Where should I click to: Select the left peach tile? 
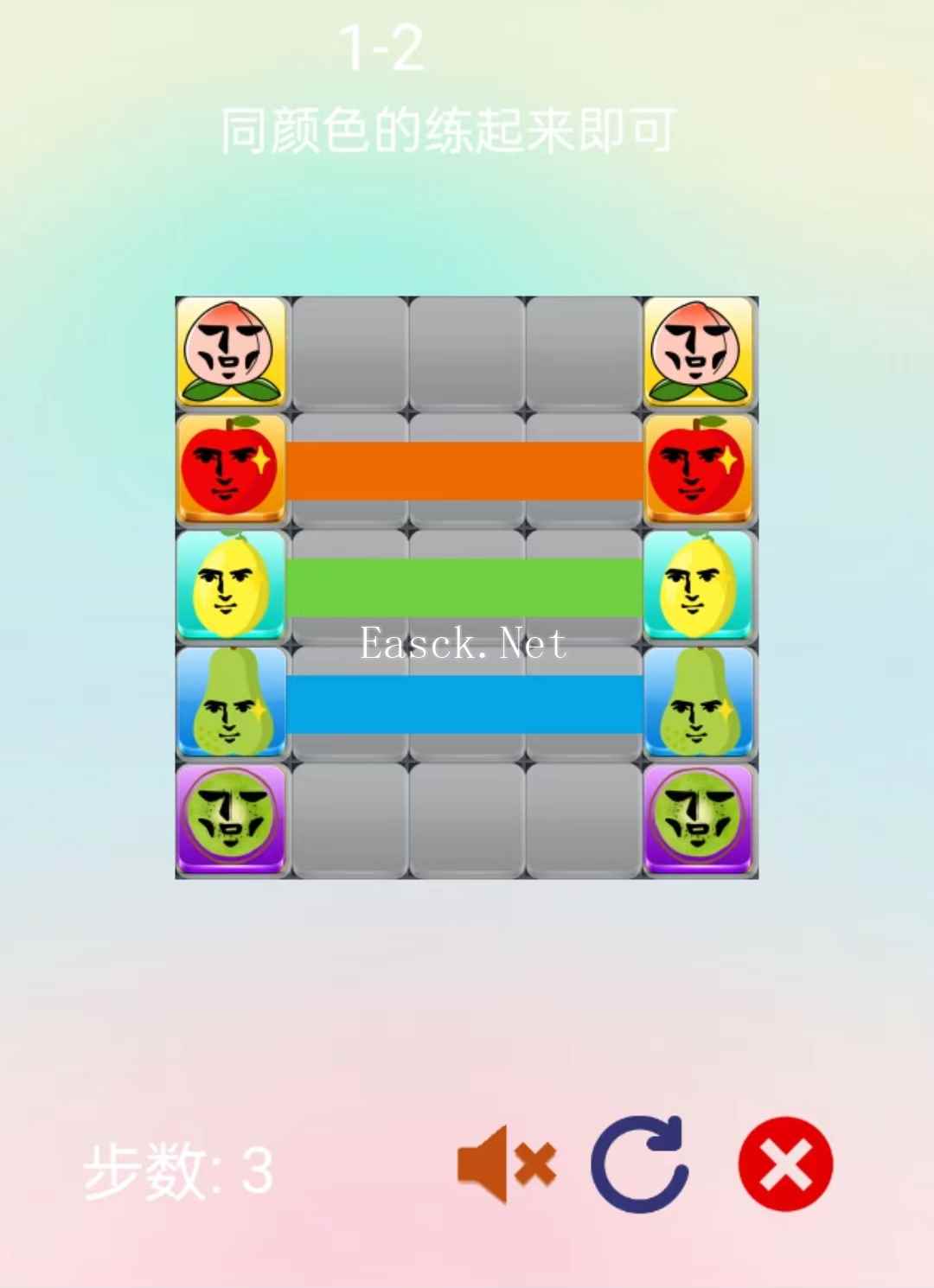pyautogui.click(x=232, y=353)
